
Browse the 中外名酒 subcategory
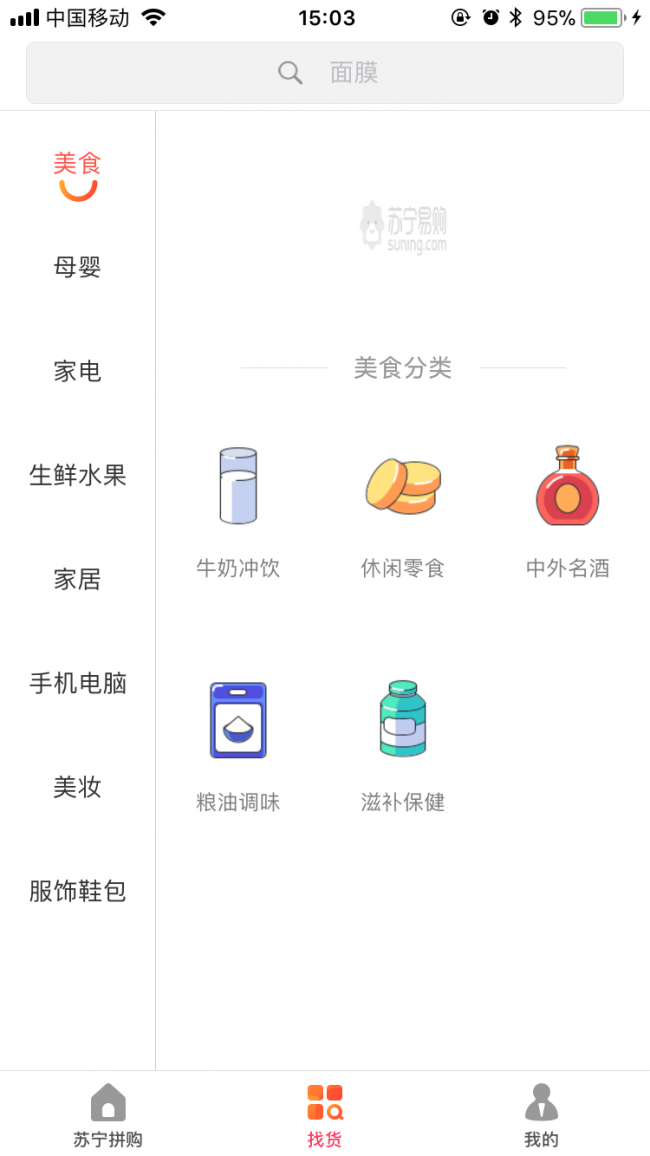pyautogui.click(x=567, y=511)
